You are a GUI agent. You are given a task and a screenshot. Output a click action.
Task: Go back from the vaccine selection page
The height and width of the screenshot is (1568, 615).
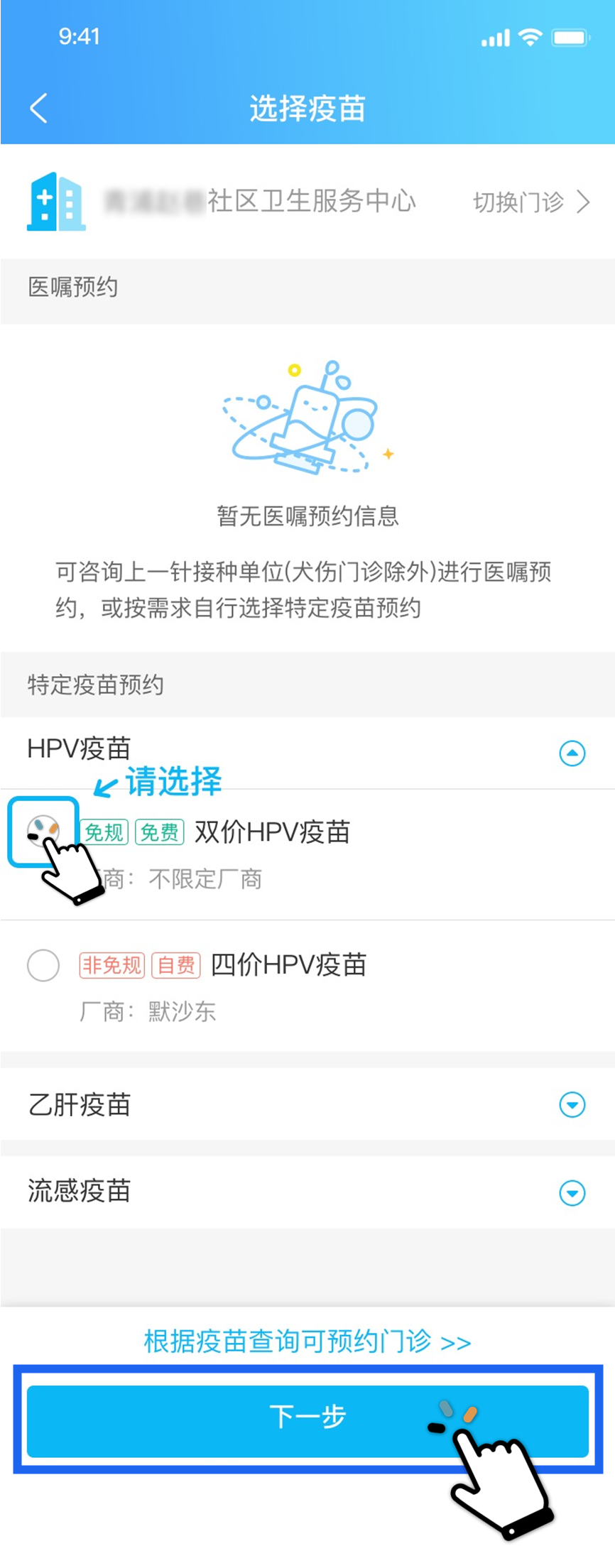[x=39, y=109]
